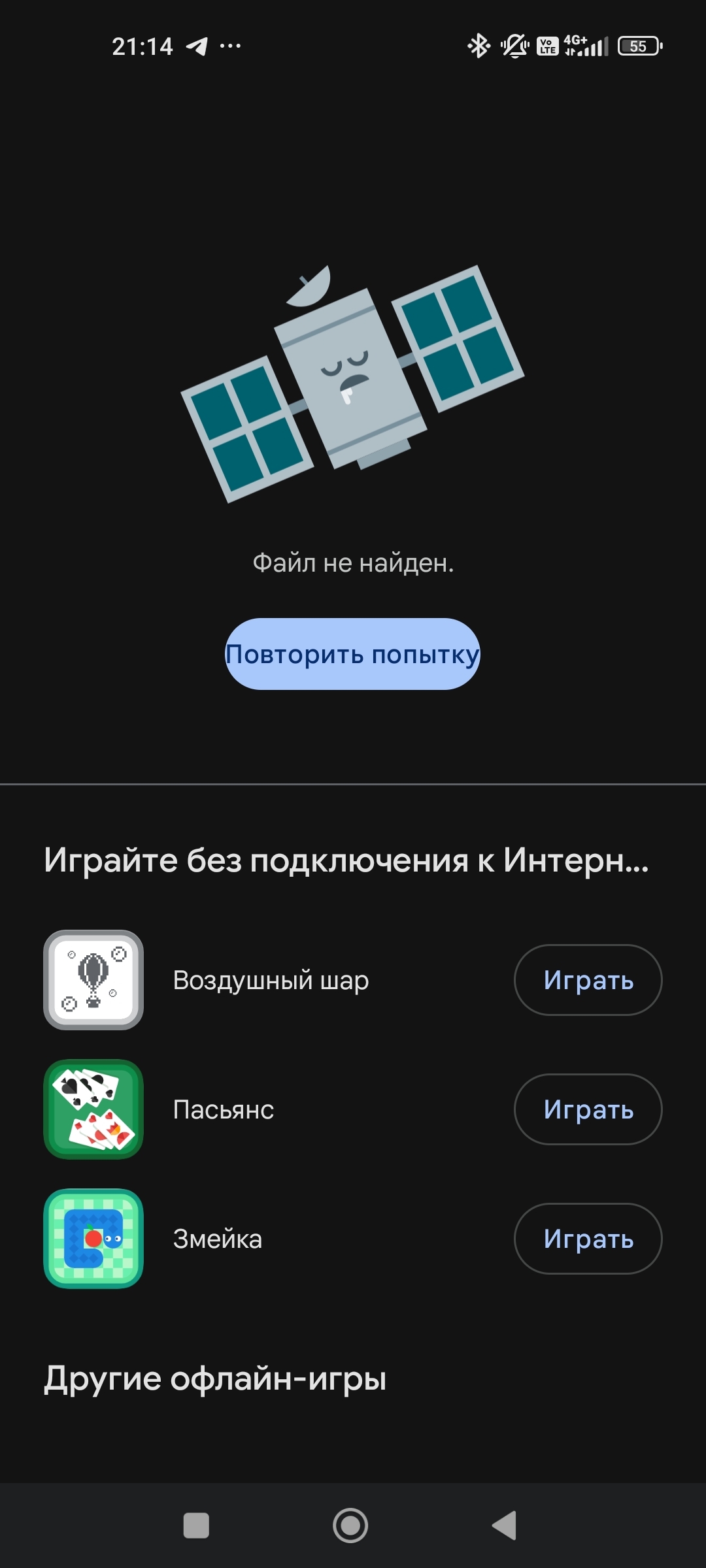Launch Змейка using its Играть button
Screen dimensions: 706x1568
point(588,1239)
